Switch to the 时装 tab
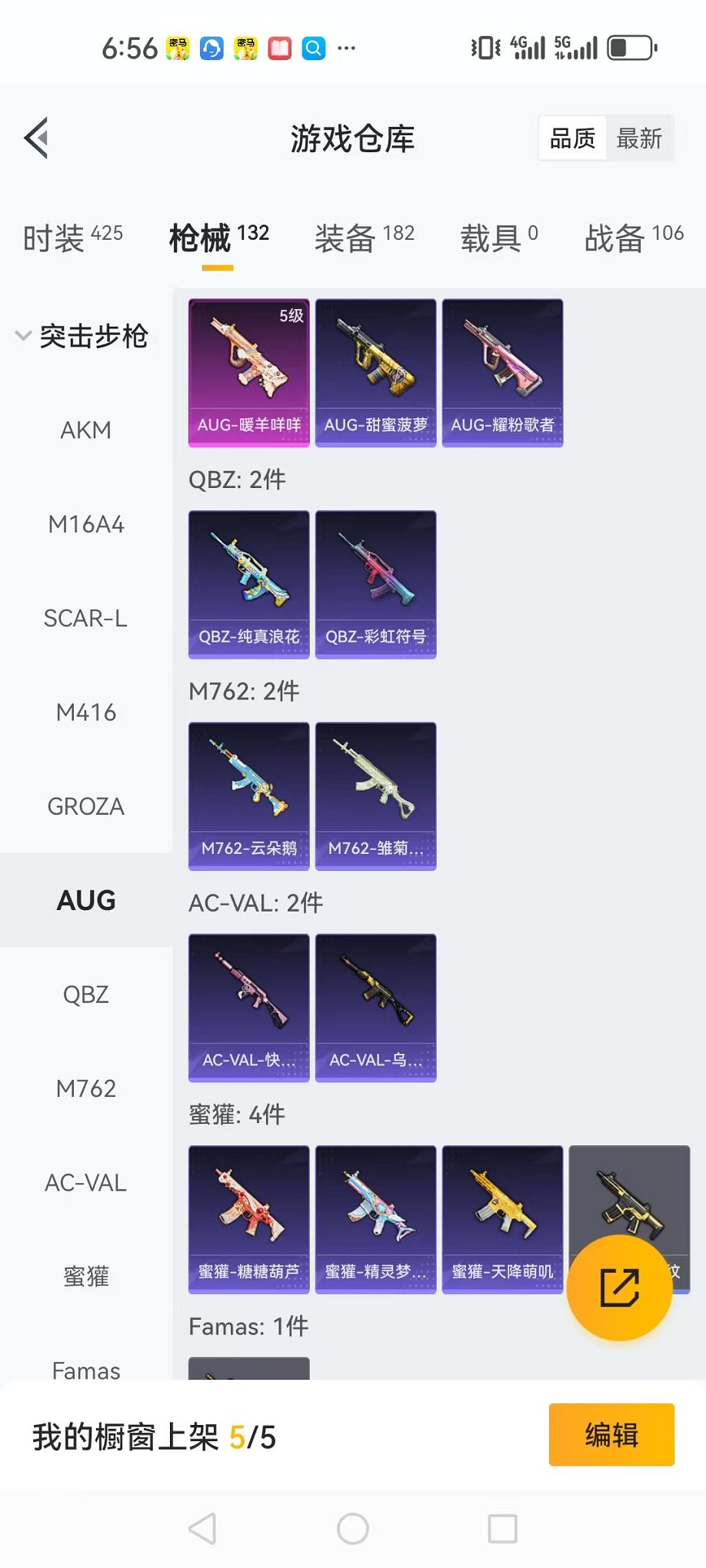The height and width of the screenshot is (1568, 706). tap(73, 238)
